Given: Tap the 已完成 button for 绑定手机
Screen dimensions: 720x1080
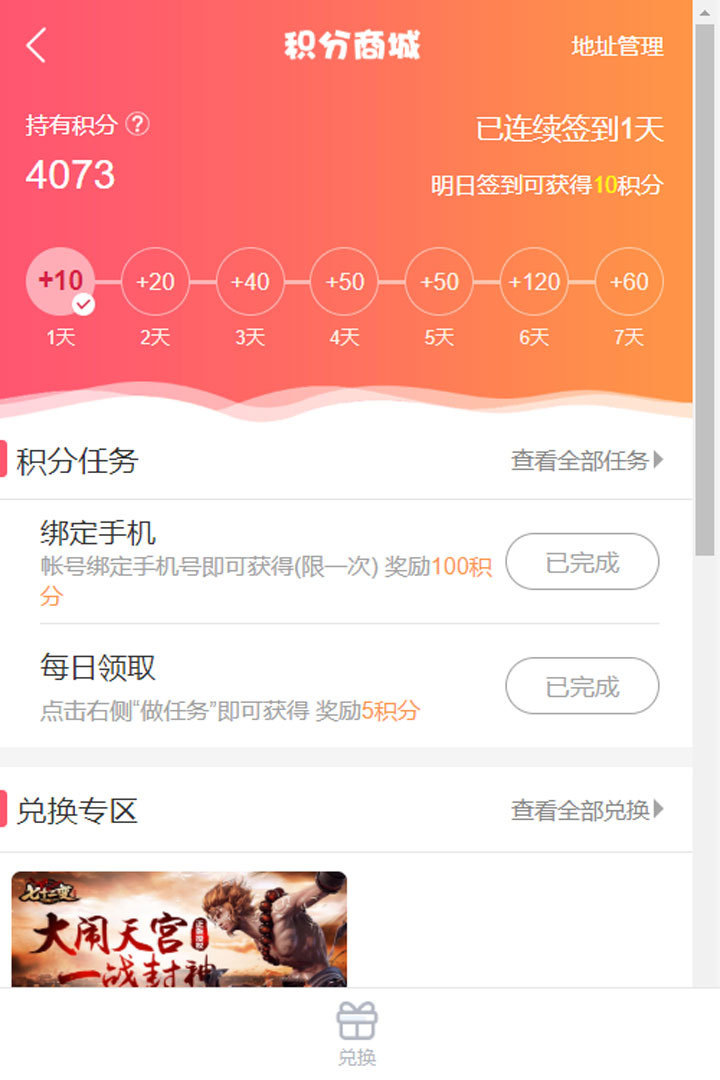Looking at the screenshot, I should tap(582, 562).
